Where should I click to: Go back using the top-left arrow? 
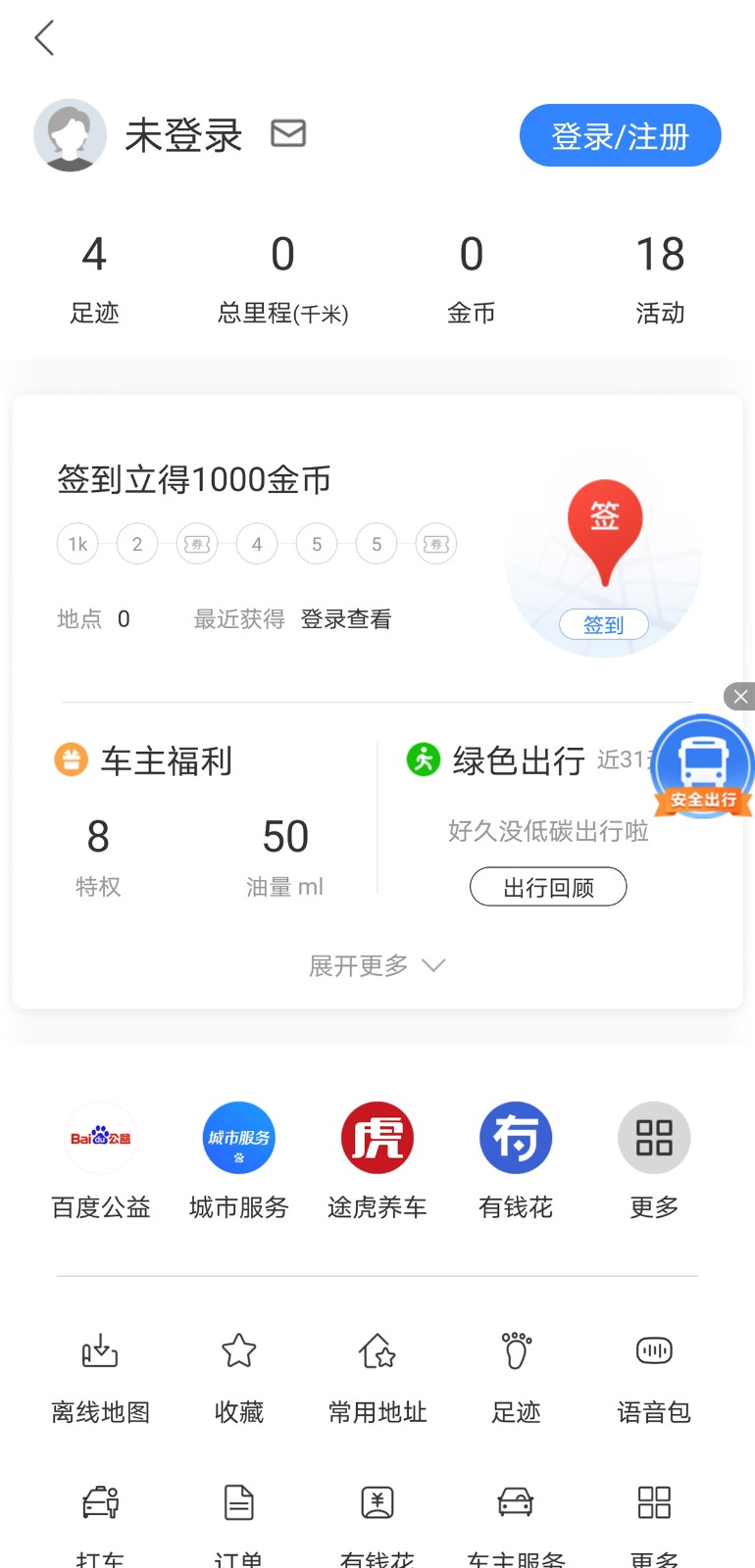[x=44, y=38]
